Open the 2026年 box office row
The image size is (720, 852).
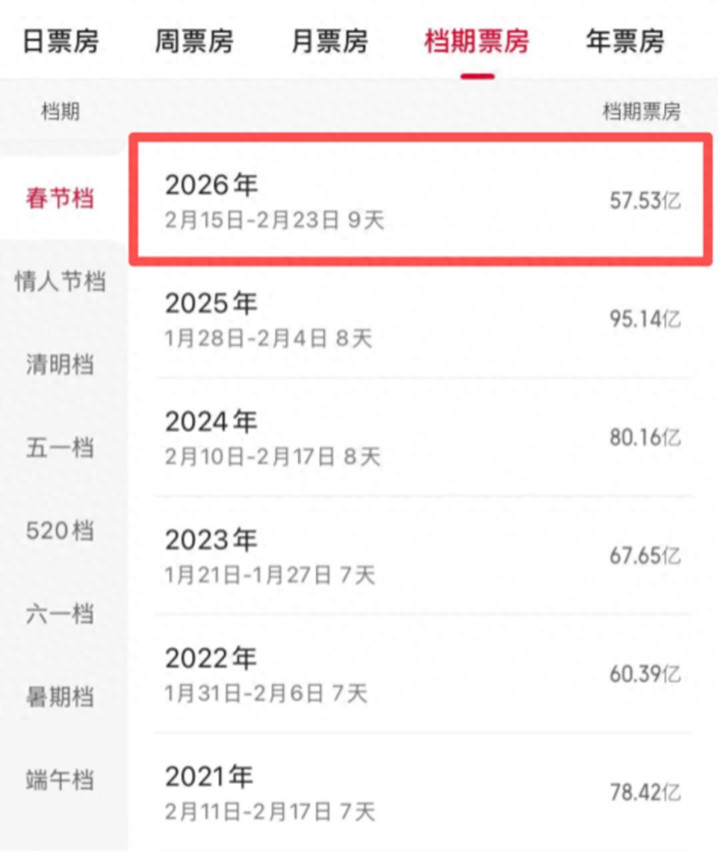422,201
